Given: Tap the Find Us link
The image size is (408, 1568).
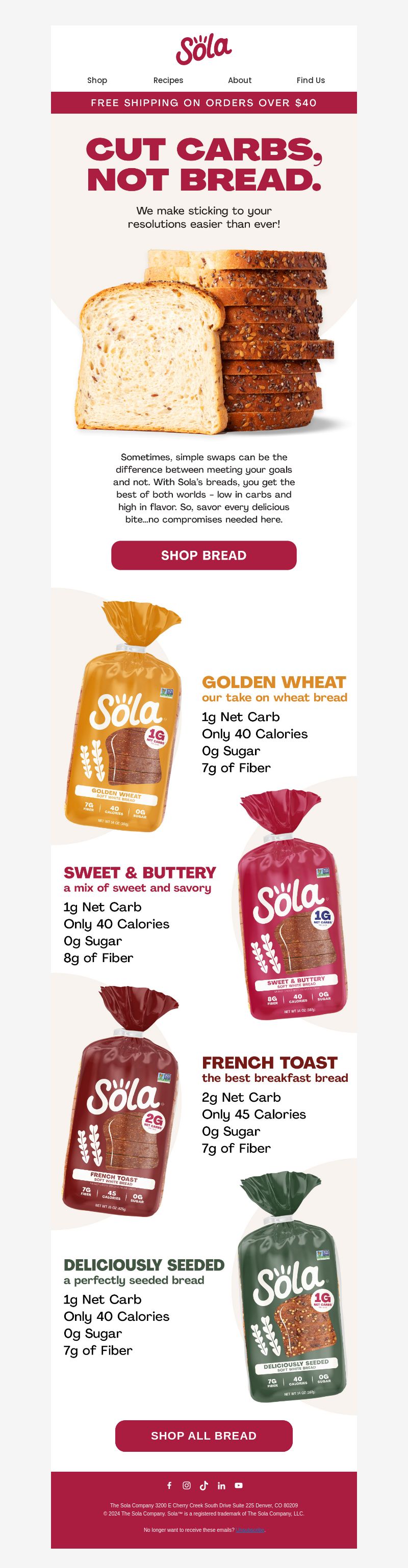Looking at the screenshot, I should [311, 81].
